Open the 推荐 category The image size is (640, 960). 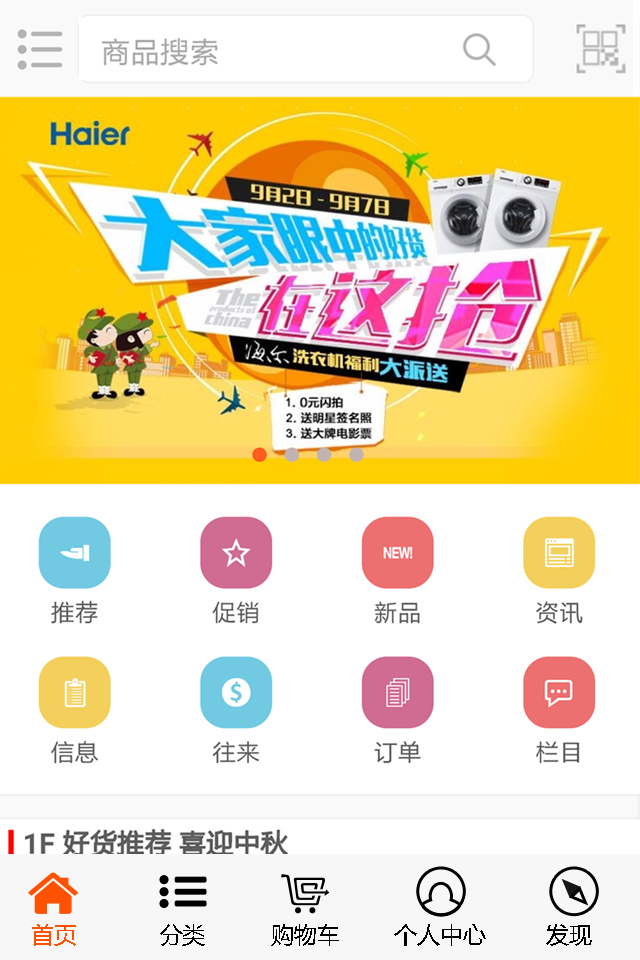(74, 553)
